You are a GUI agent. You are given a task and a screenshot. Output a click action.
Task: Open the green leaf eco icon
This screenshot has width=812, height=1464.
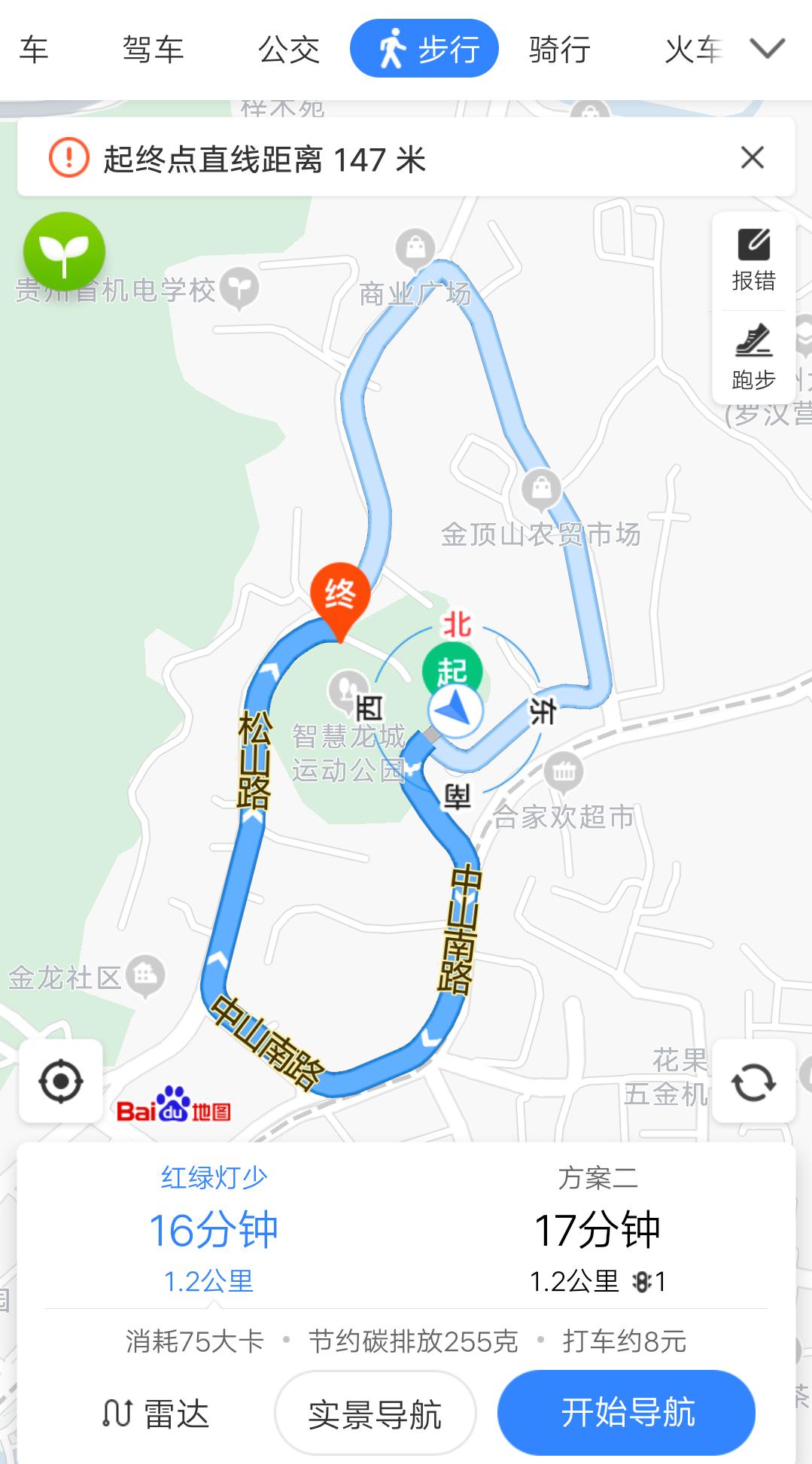click(63, 252)
